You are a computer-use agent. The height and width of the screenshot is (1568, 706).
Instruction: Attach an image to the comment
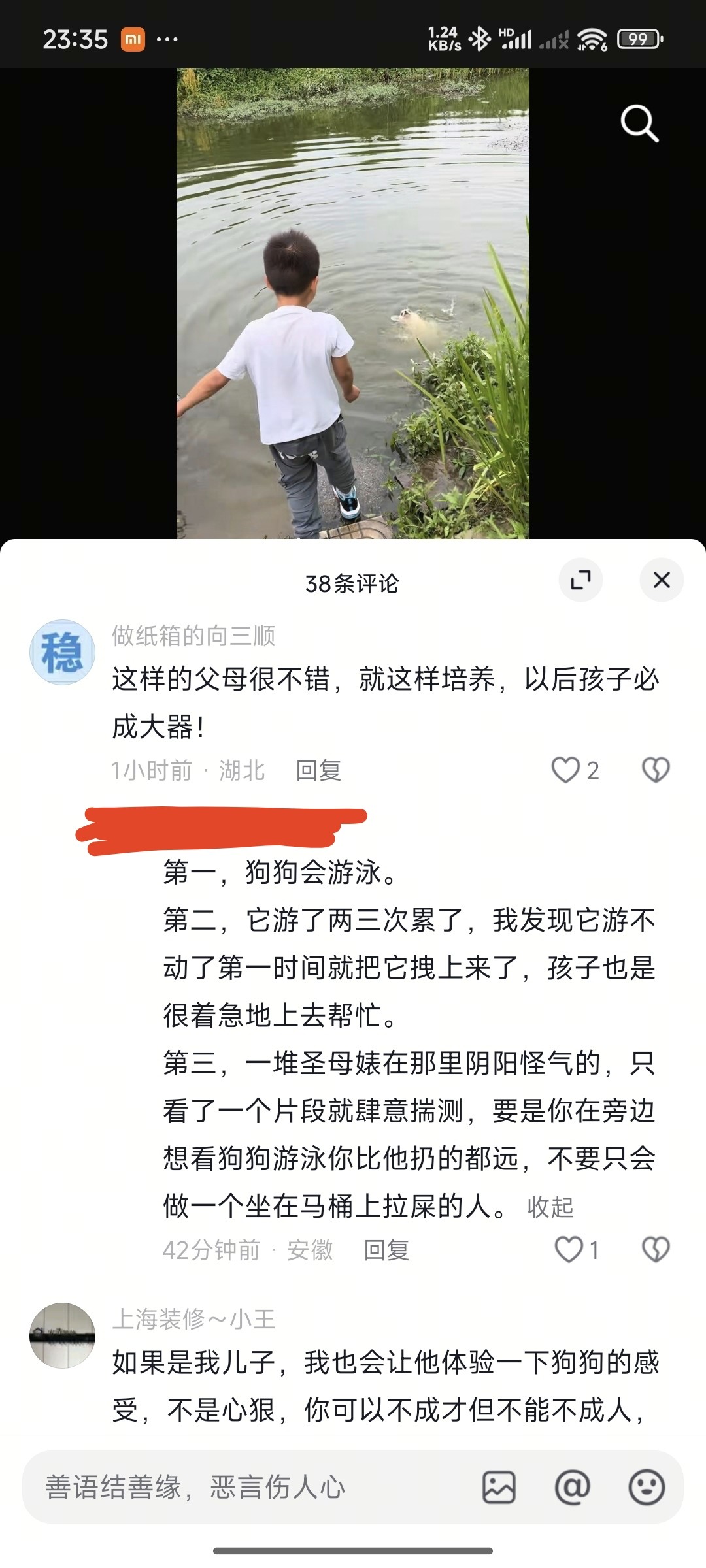(x=499, y=1488)
